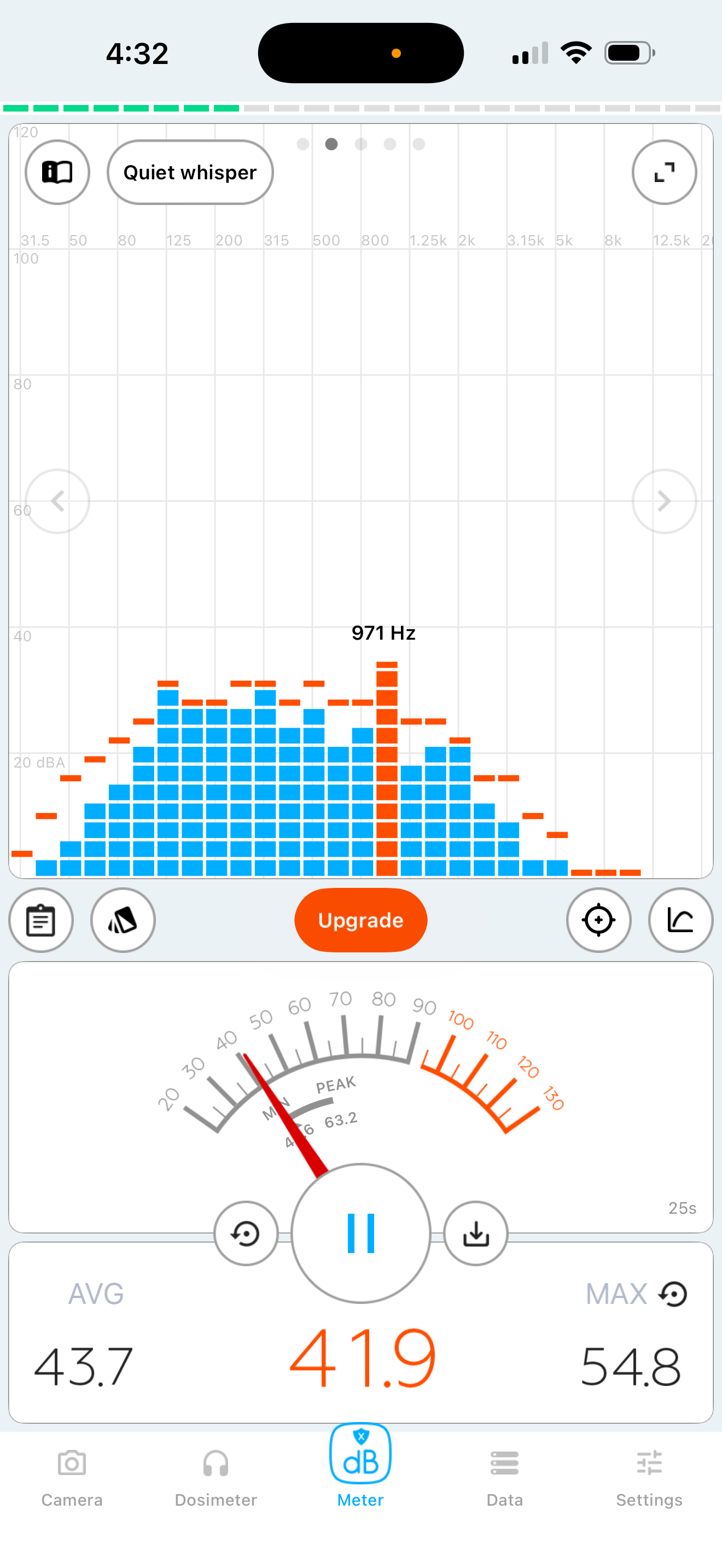Save the recording with download icon

click(x=475, y=1233)
